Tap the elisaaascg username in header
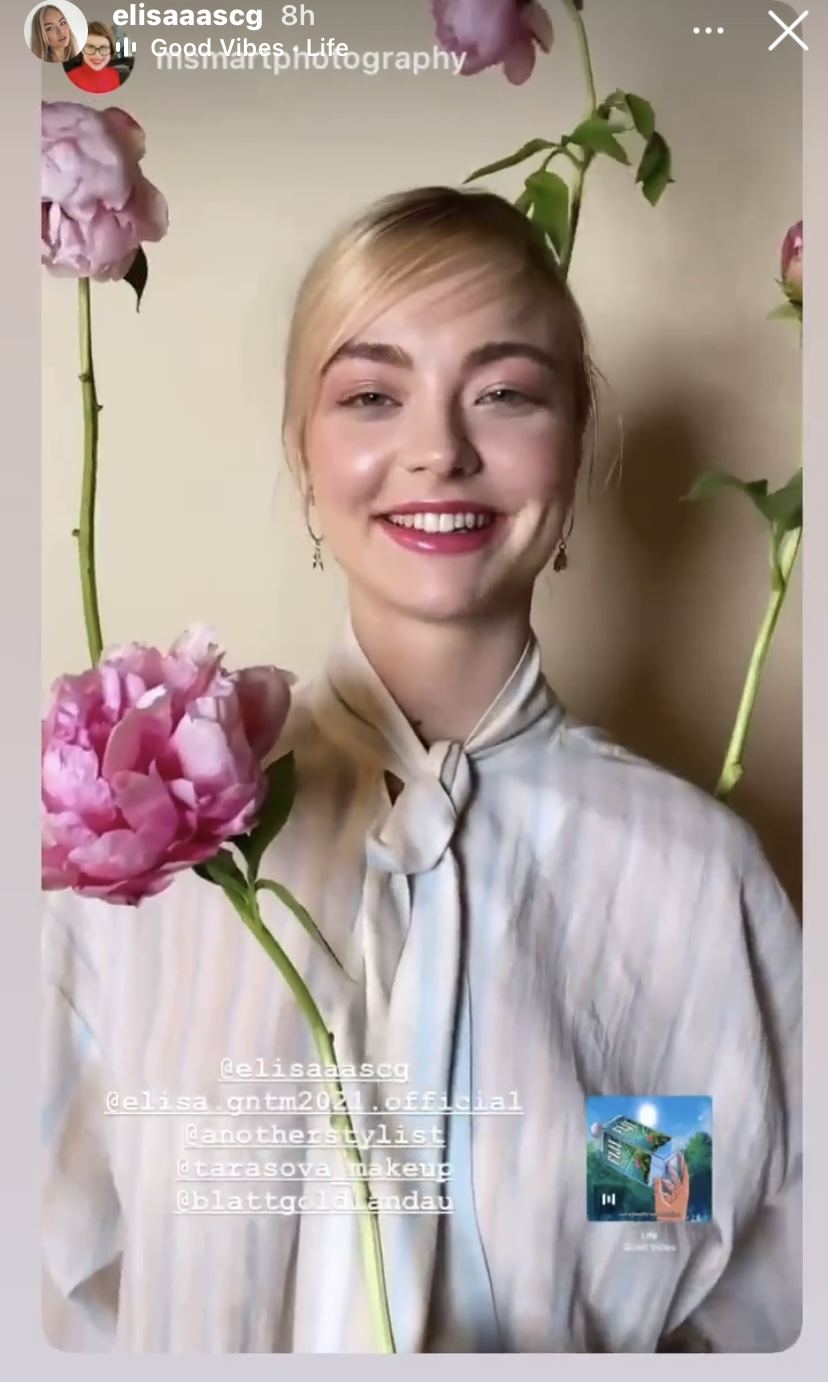 pyautogui.click(x=188, y=16)
